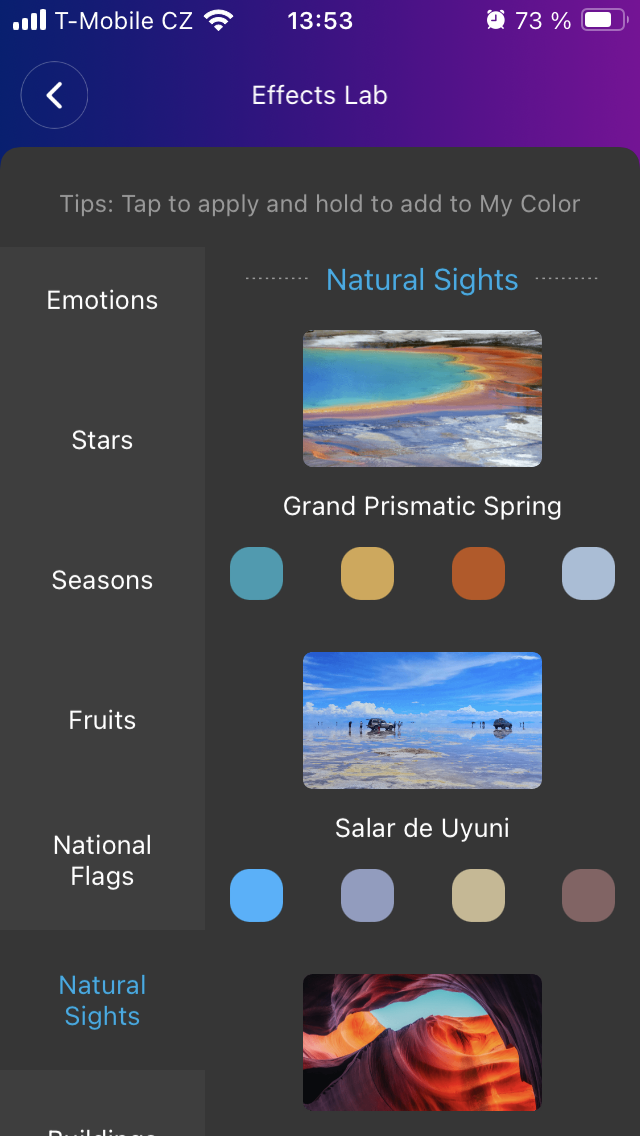Open the National Flags category
This screenshot has width=640, height=1136.
[x=102, y=860]
